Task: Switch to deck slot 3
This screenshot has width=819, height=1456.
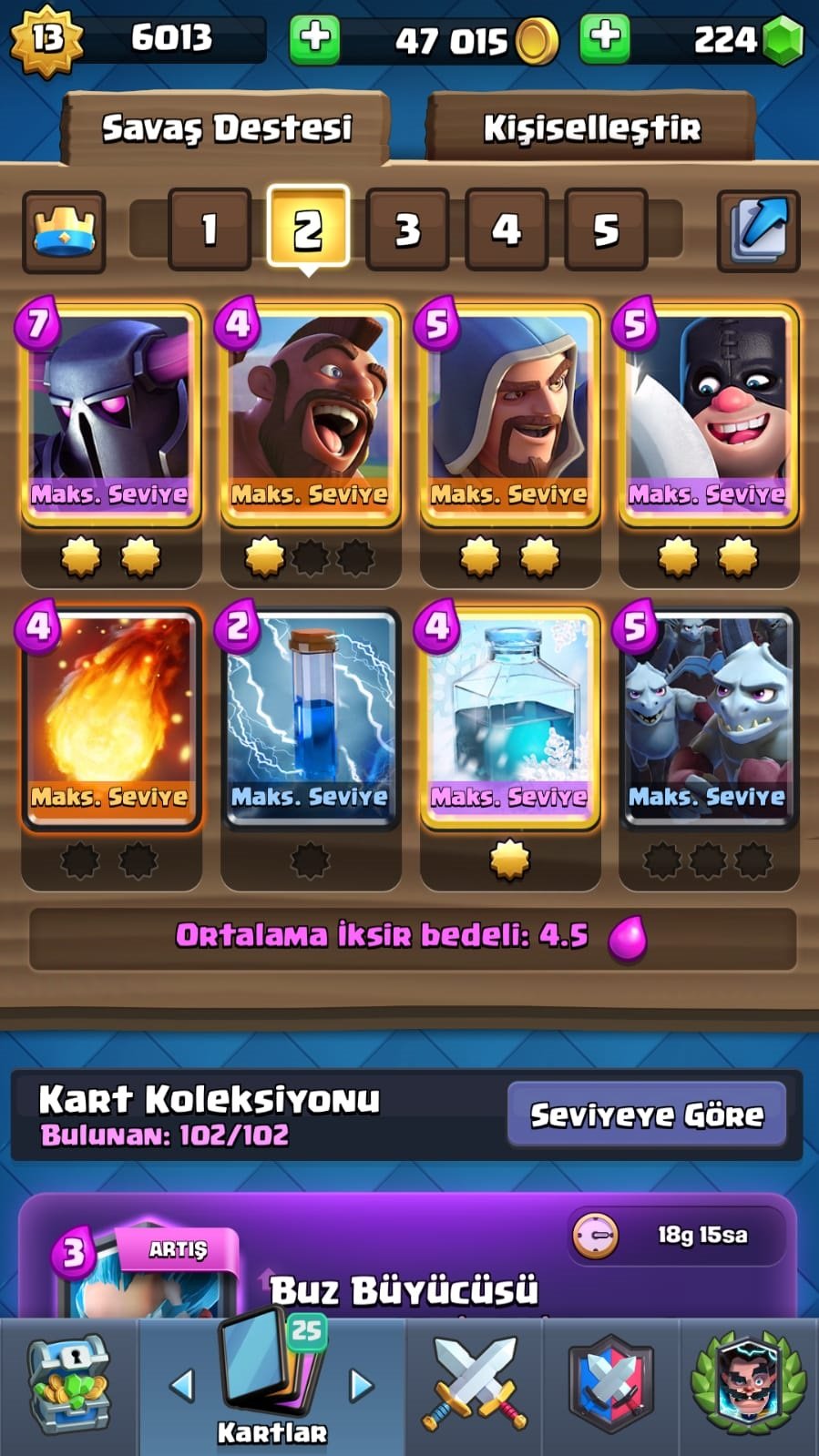Action: [407, 229]
